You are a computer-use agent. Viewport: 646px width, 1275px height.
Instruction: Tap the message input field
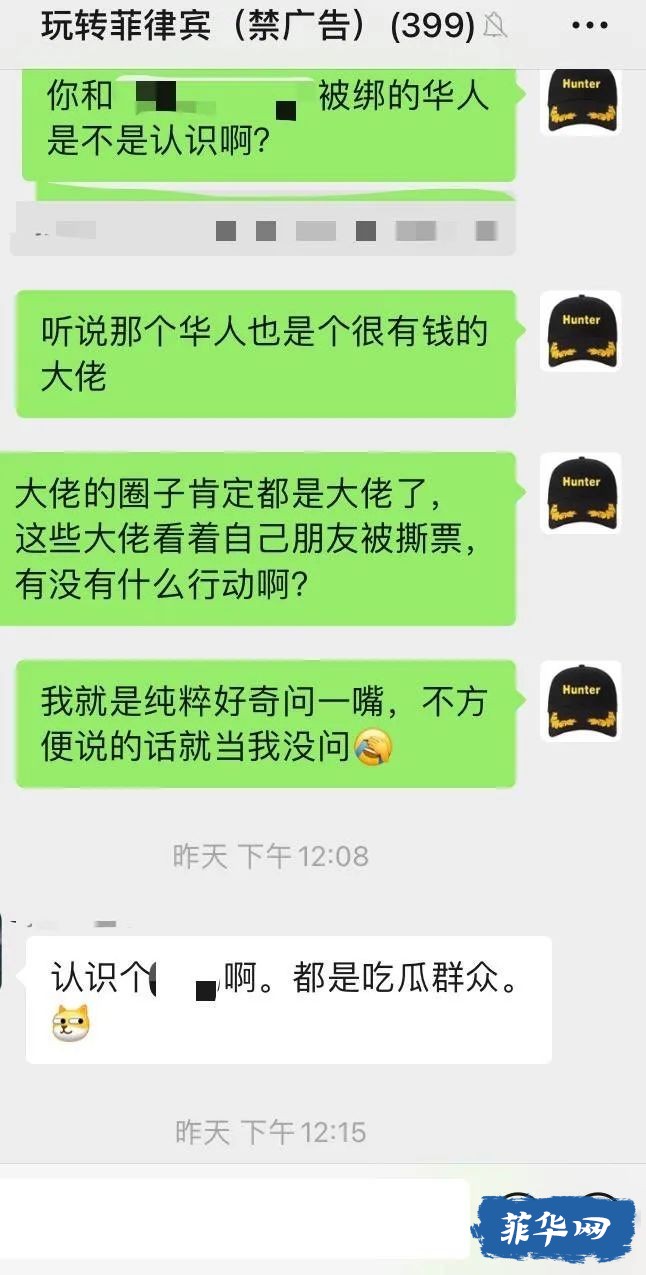[234, 1218]
